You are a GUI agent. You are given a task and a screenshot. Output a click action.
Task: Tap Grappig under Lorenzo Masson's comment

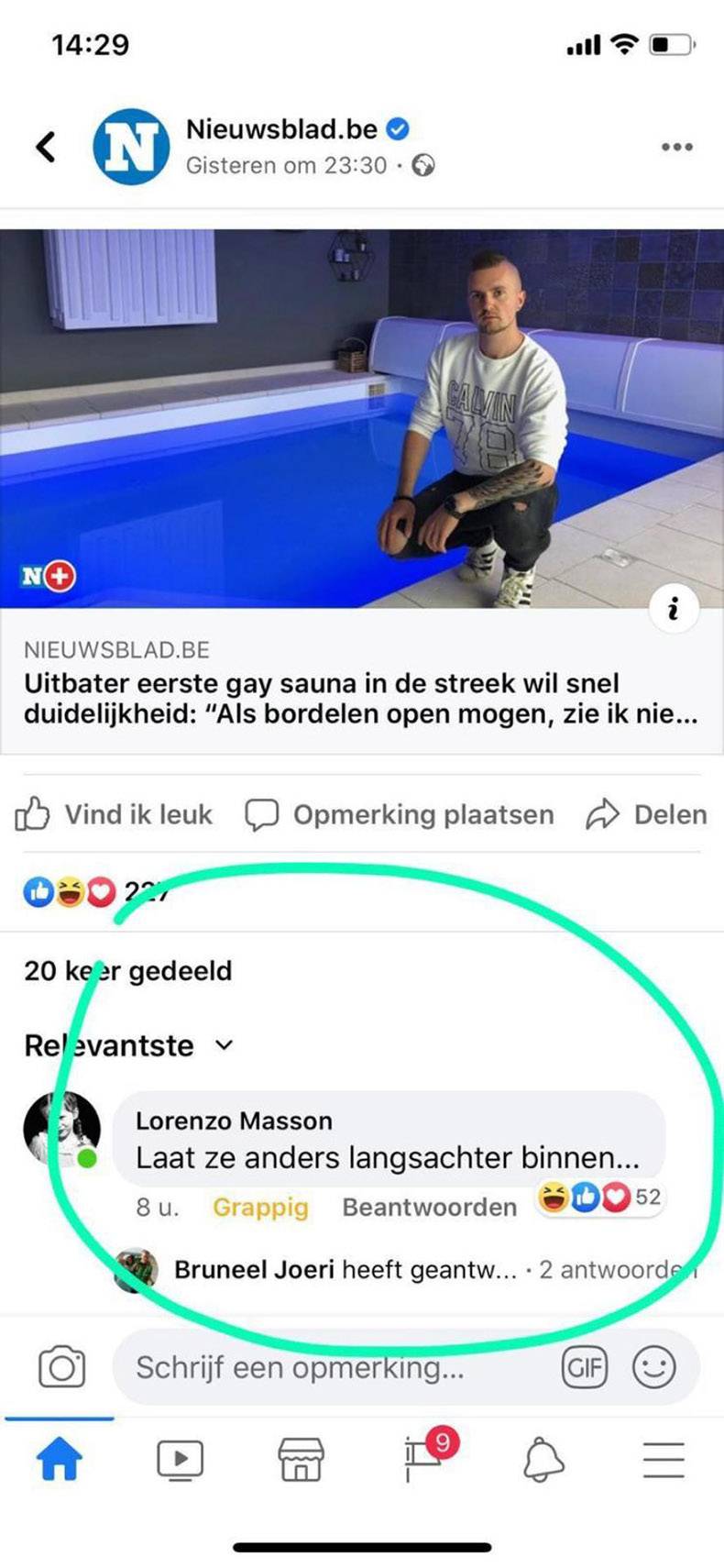pos(260,1207)
